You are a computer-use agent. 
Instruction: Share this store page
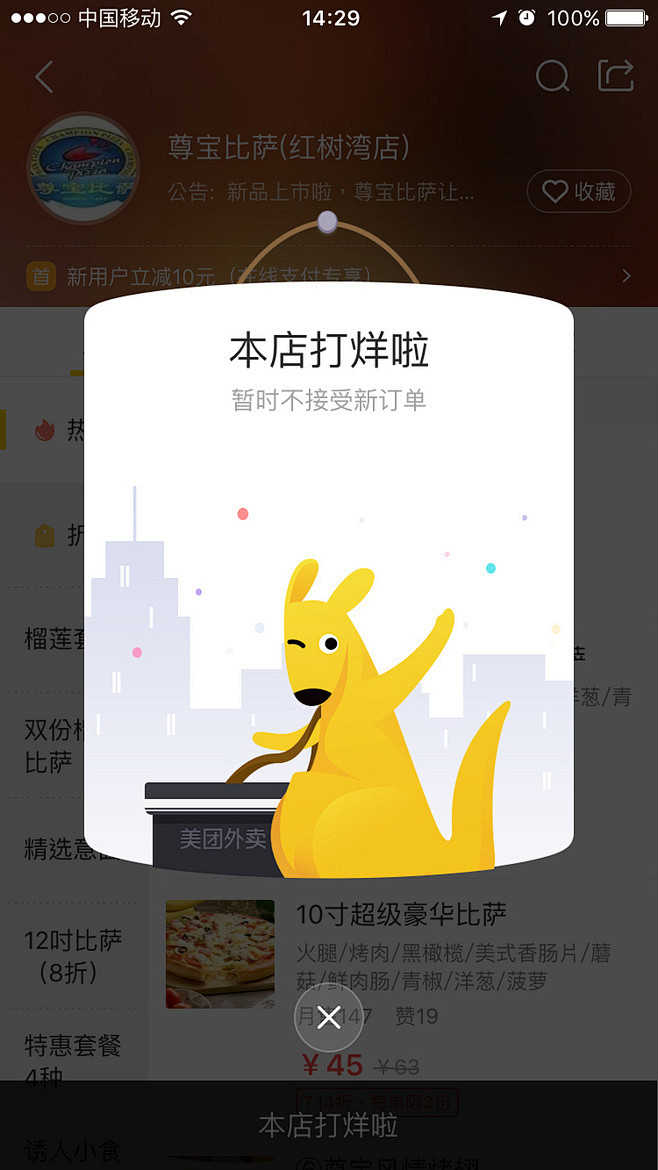(x=616, y=75)
